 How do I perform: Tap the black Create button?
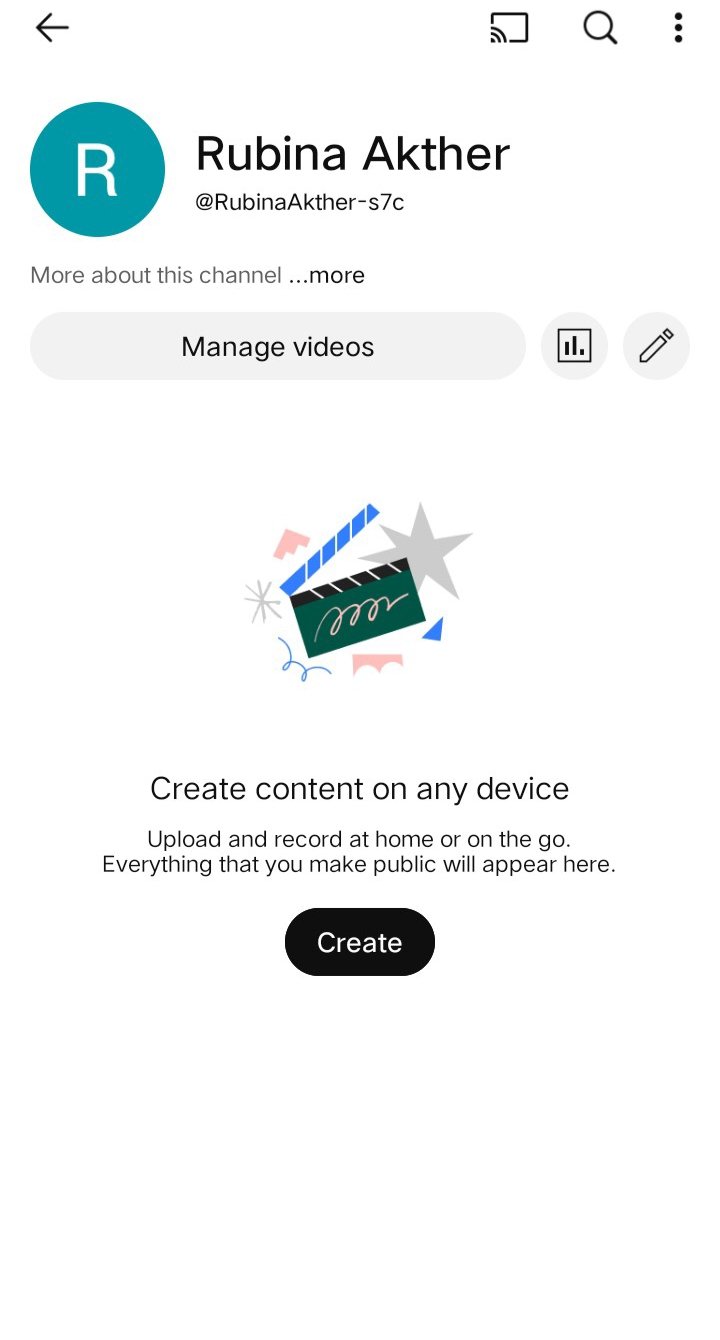click(x=359, y=942)
